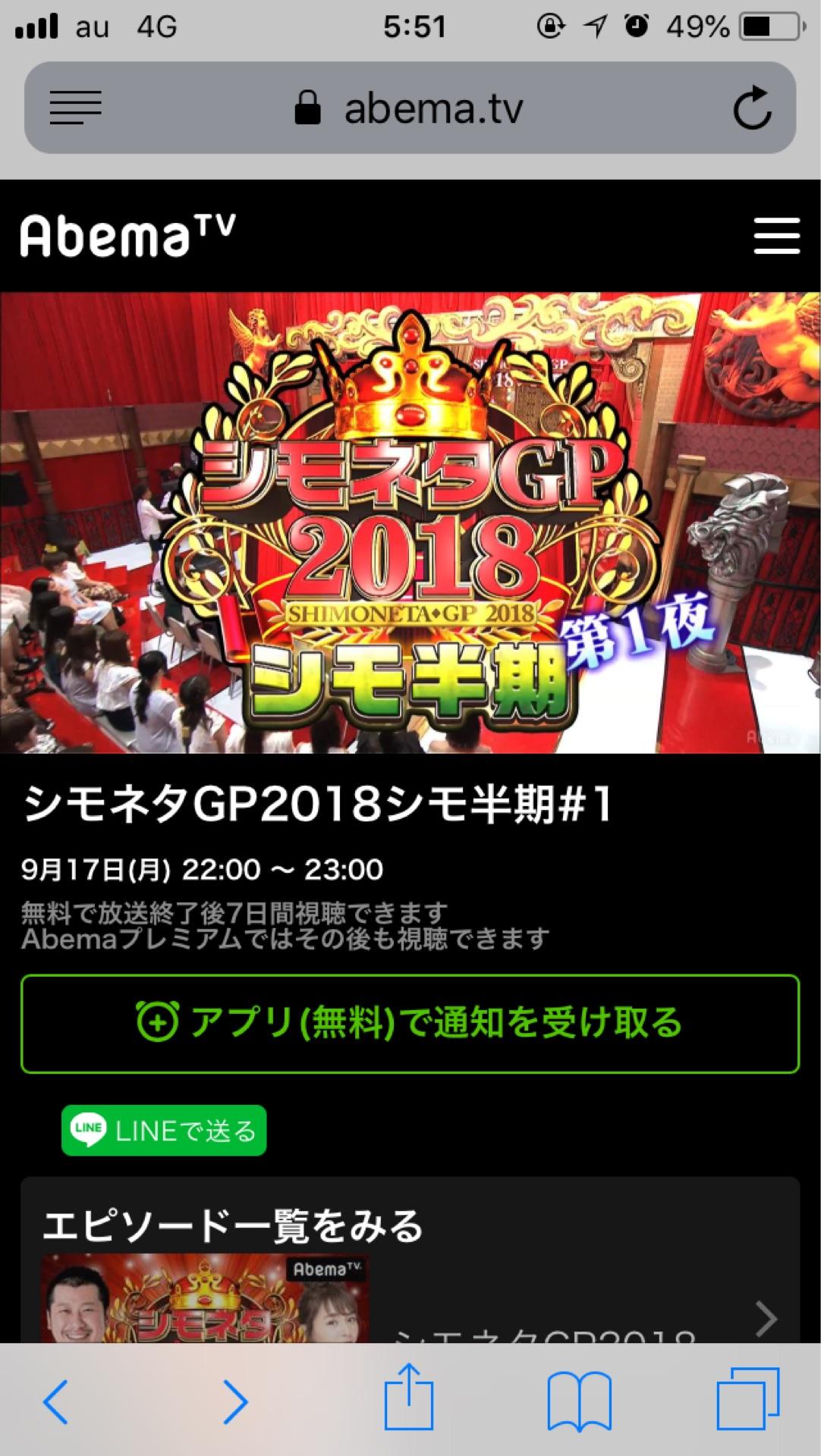
Task: Open Safari reader view icon
Action: click(75, 108)
